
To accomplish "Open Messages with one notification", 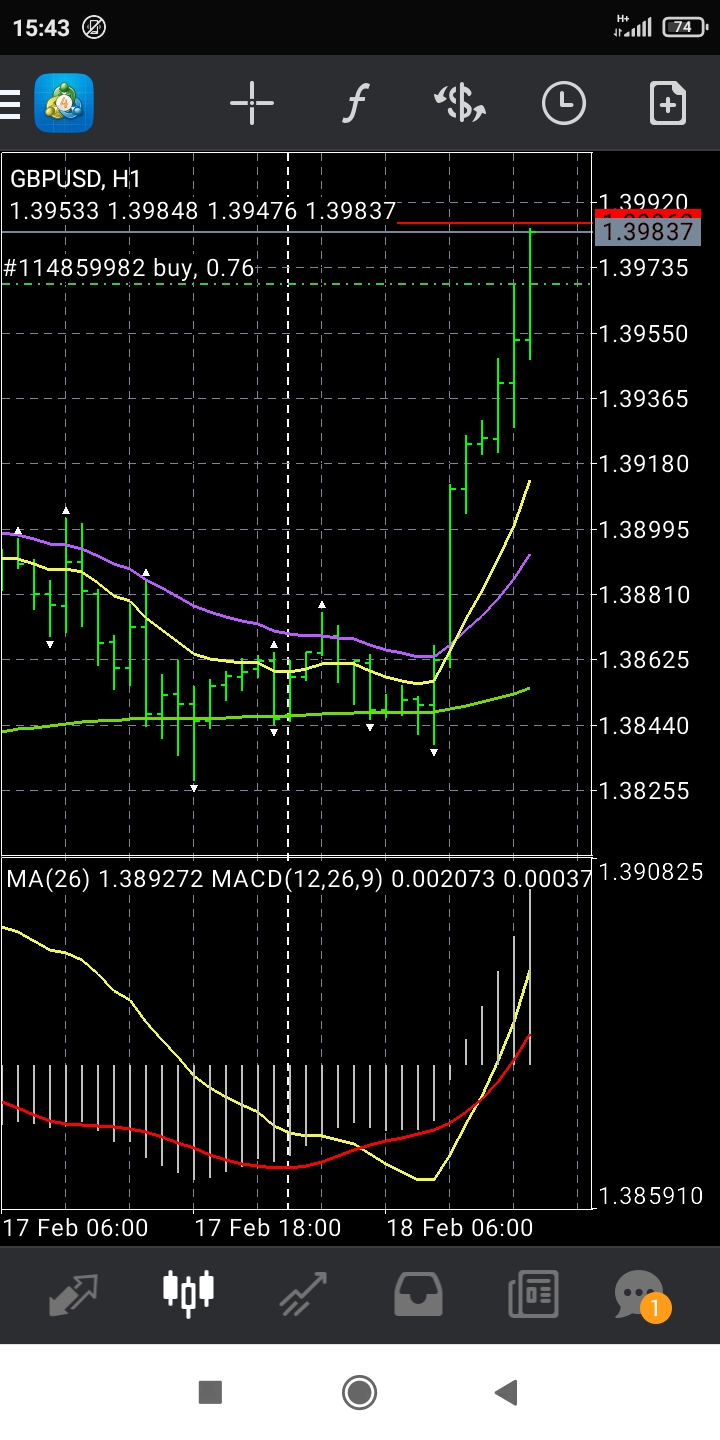I will click(x=641, y=1295).
